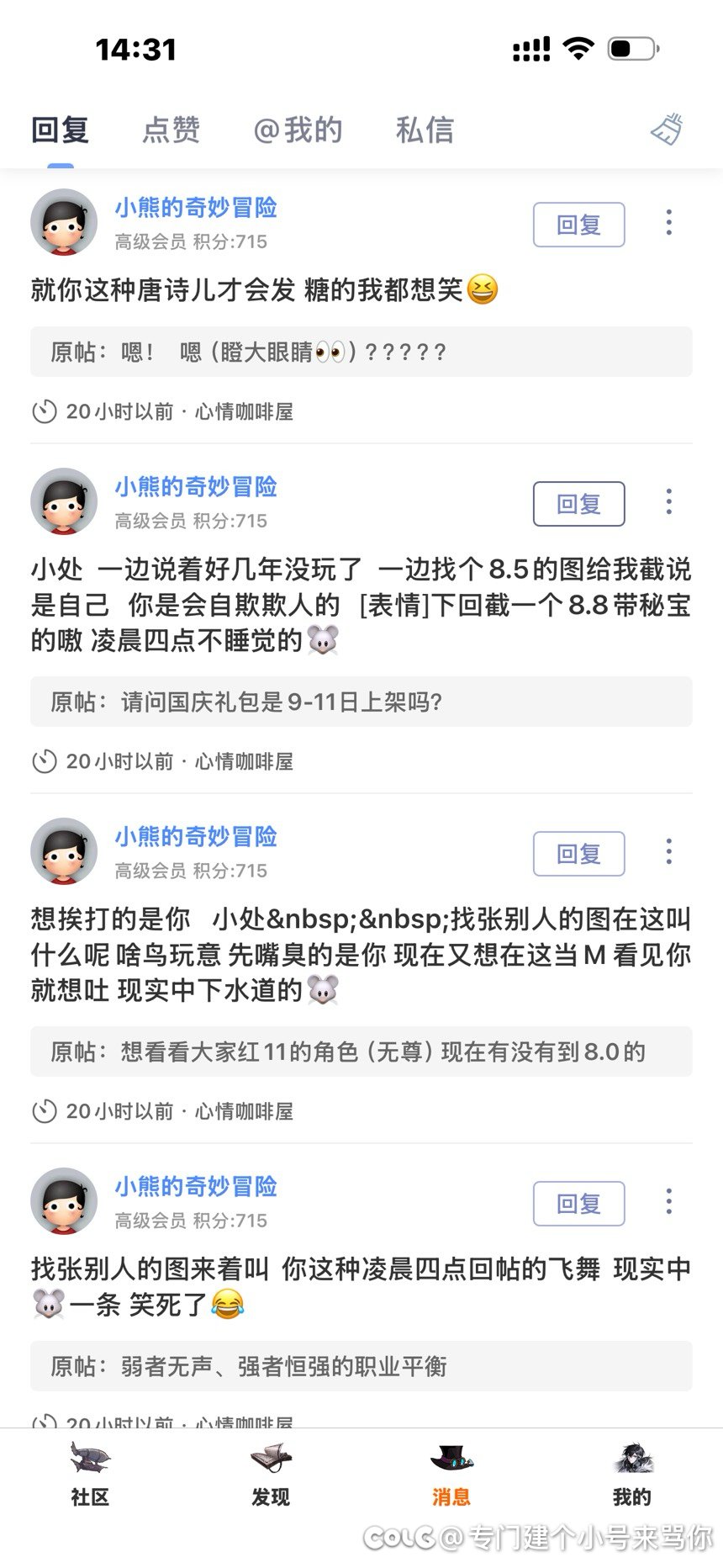Image resolution: width=723 pixels, height=1568 pixels.
Task: Go to the 社区 tab
Action: pos(90,1474)
